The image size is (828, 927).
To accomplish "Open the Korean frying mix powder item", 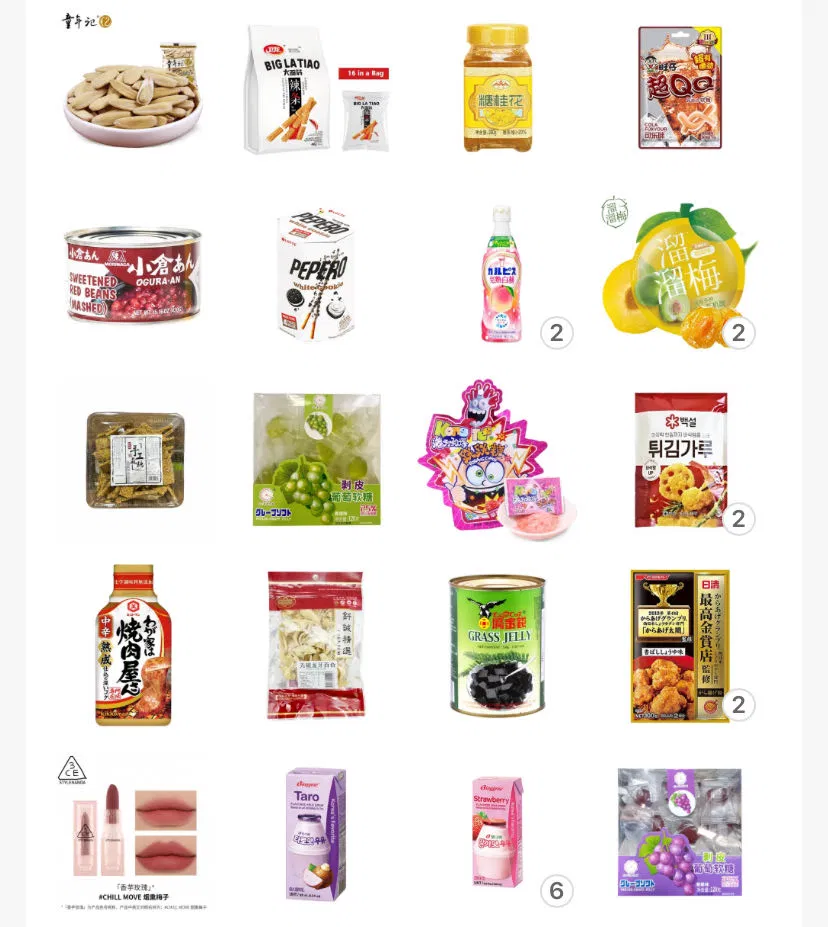I will [680, 460].
